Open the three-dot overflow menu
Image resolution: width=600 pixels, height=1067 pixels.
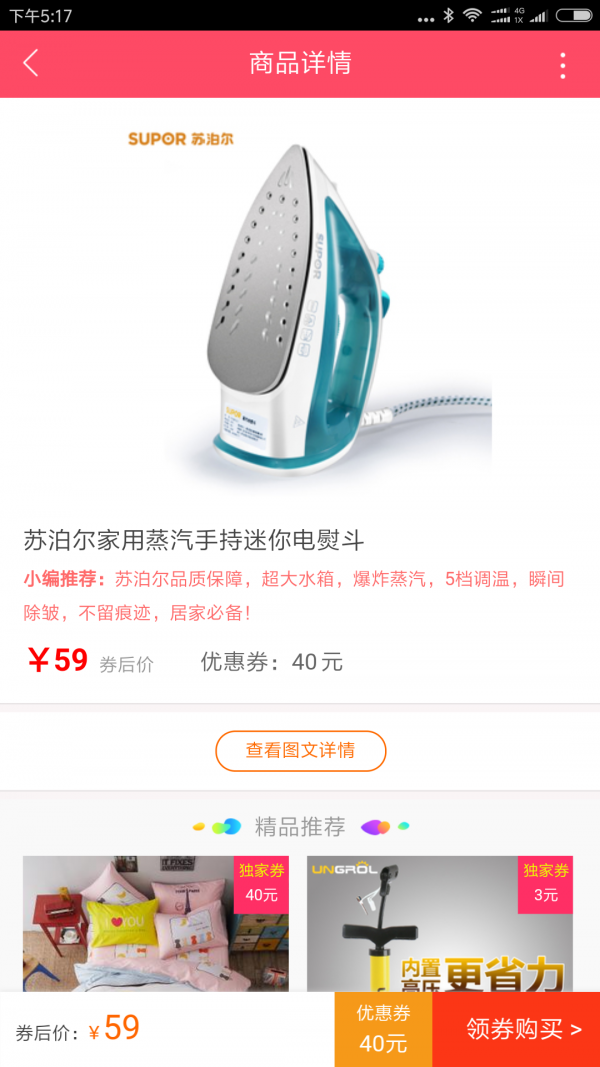pyautogui.click(x=563, y=65)
